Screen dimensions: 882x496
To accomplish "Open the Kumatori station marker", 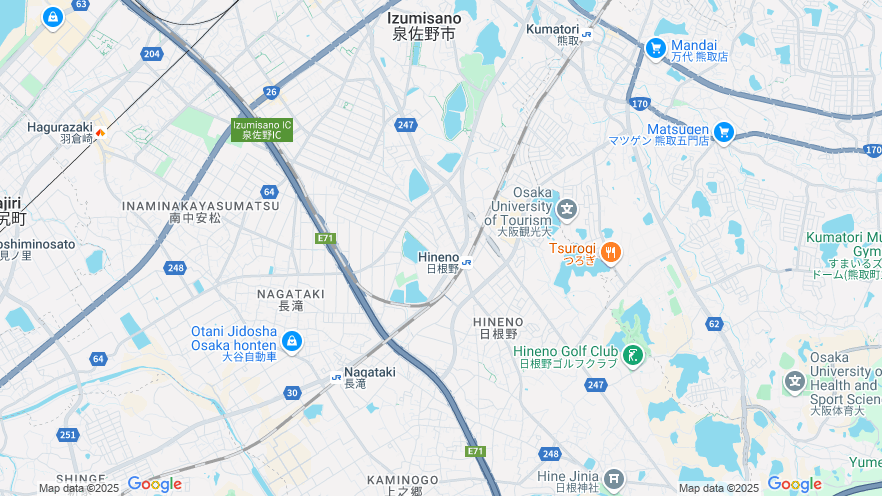I will coord(587,34).
